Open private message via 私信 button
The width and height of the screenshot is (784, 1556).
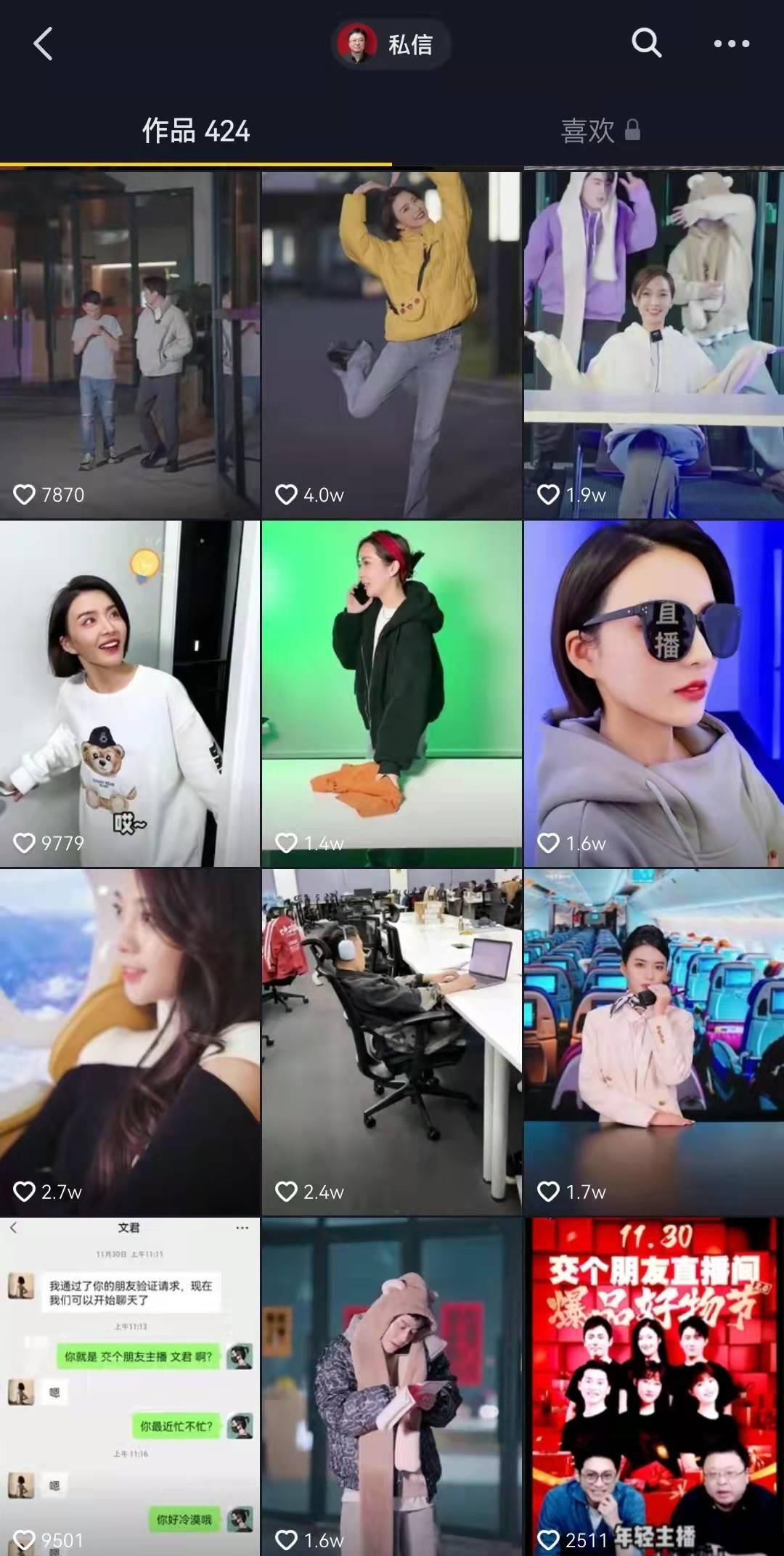(392, 44)
